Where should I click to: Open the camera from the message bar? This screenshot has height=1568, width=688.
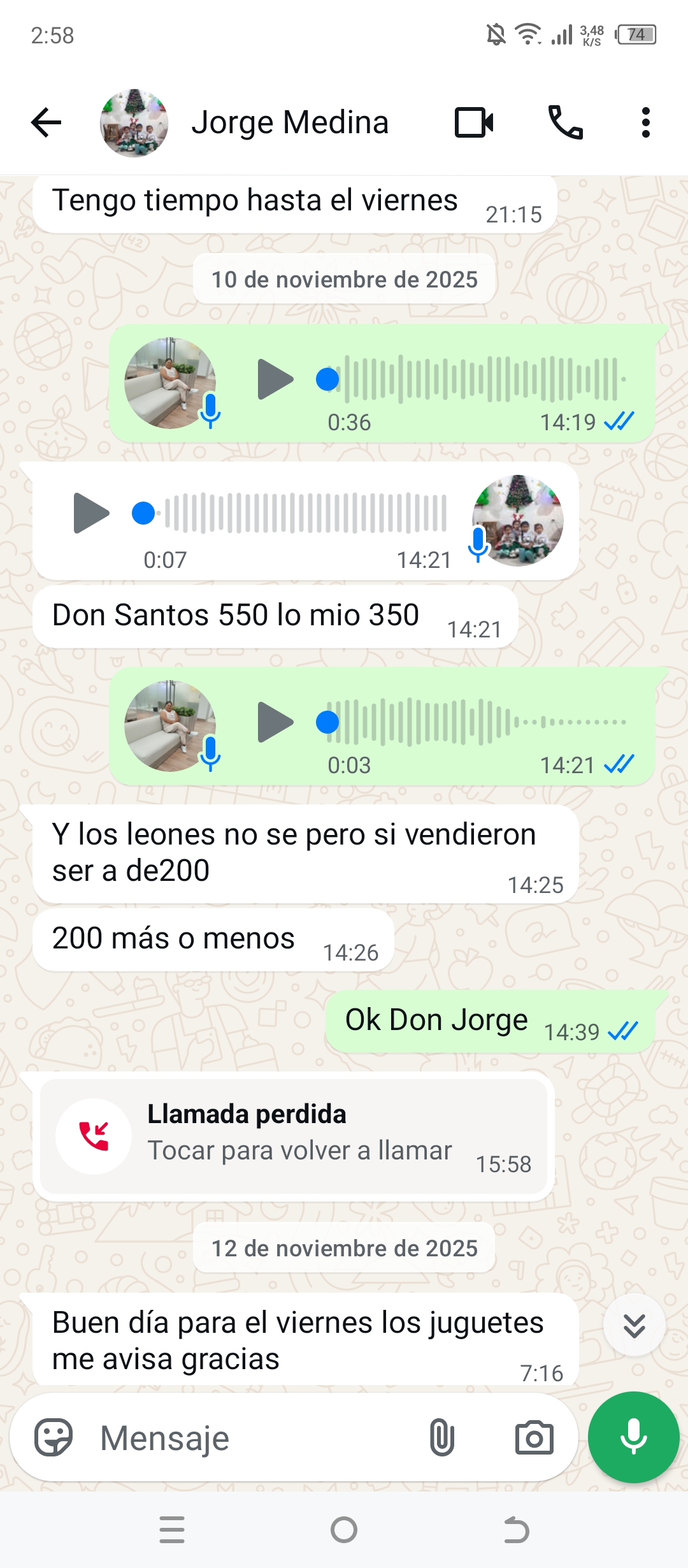pyautogui.click(x=534, y=1438)
